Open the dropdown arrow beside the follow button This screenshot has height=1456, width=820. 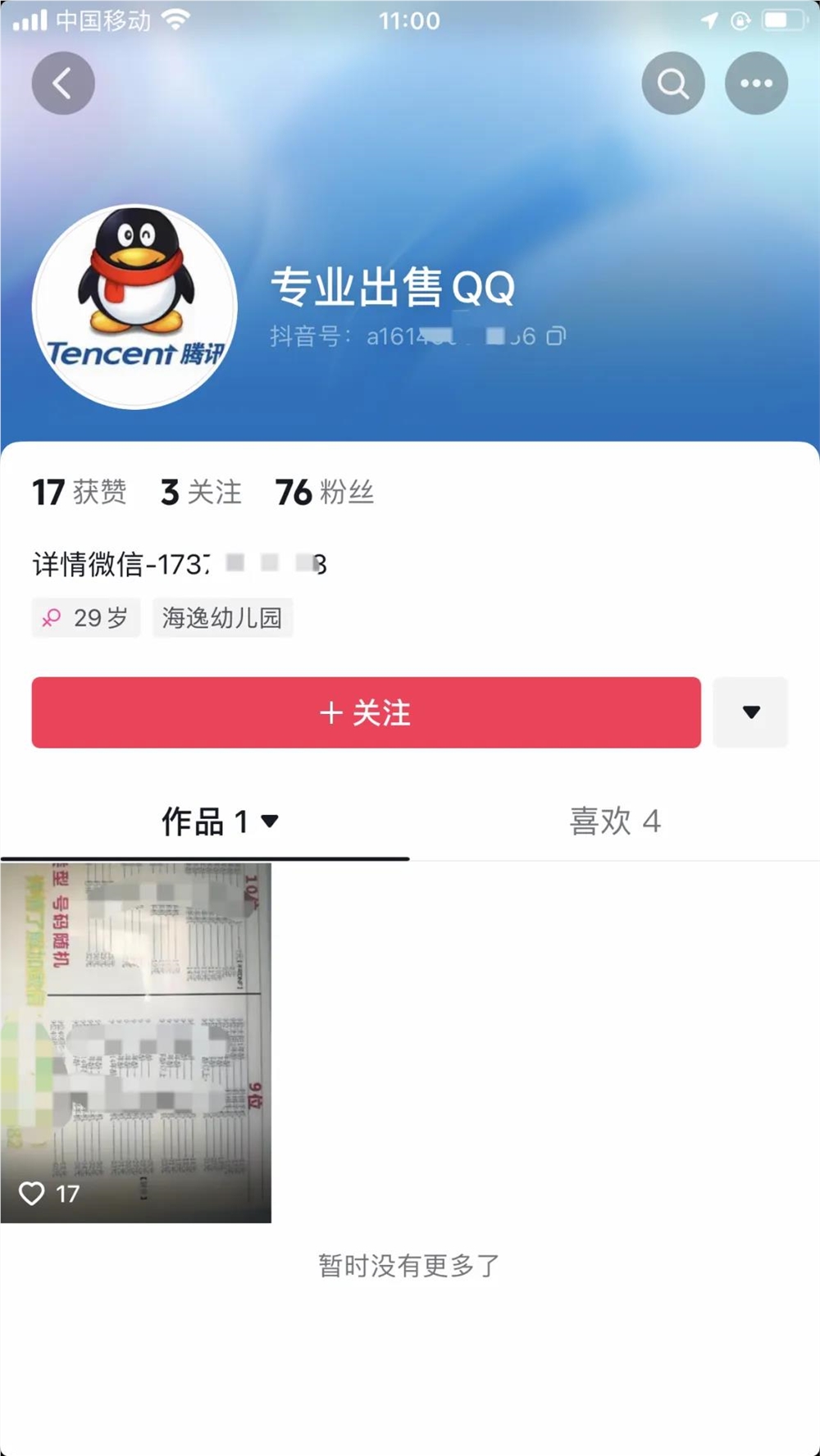(750, 713)
